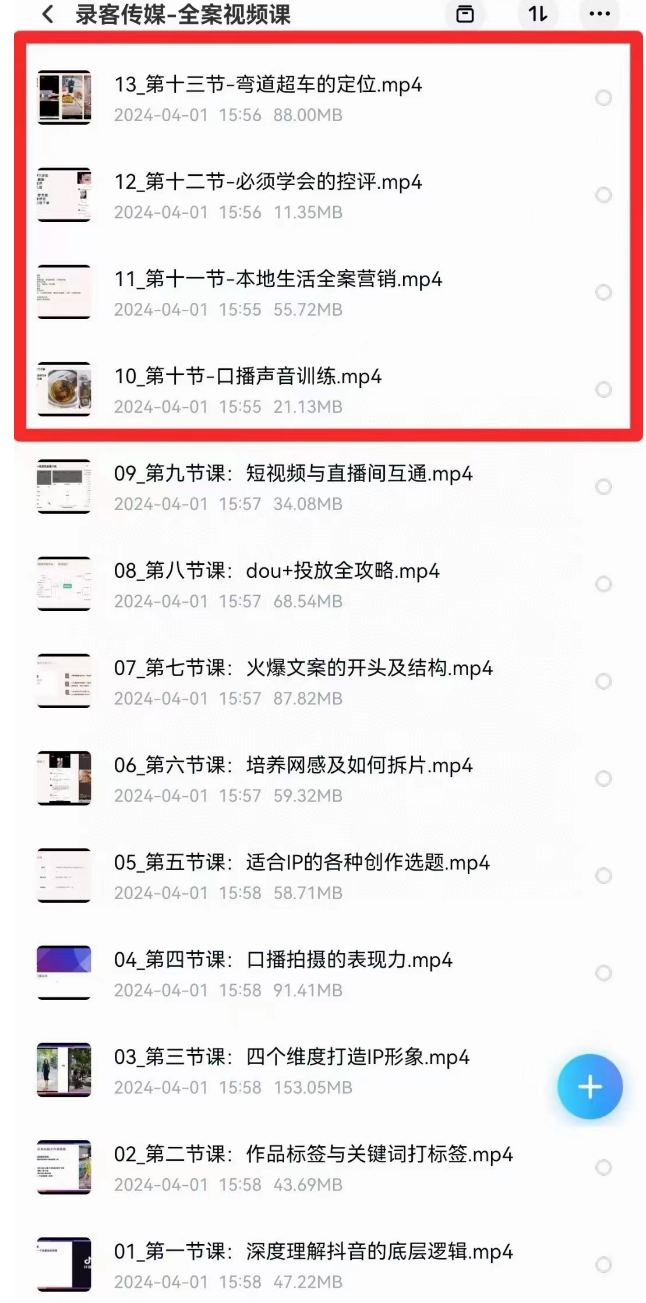Open 03_第三节课：四个维度打造IP形象.mp4

coord(291,1057)
